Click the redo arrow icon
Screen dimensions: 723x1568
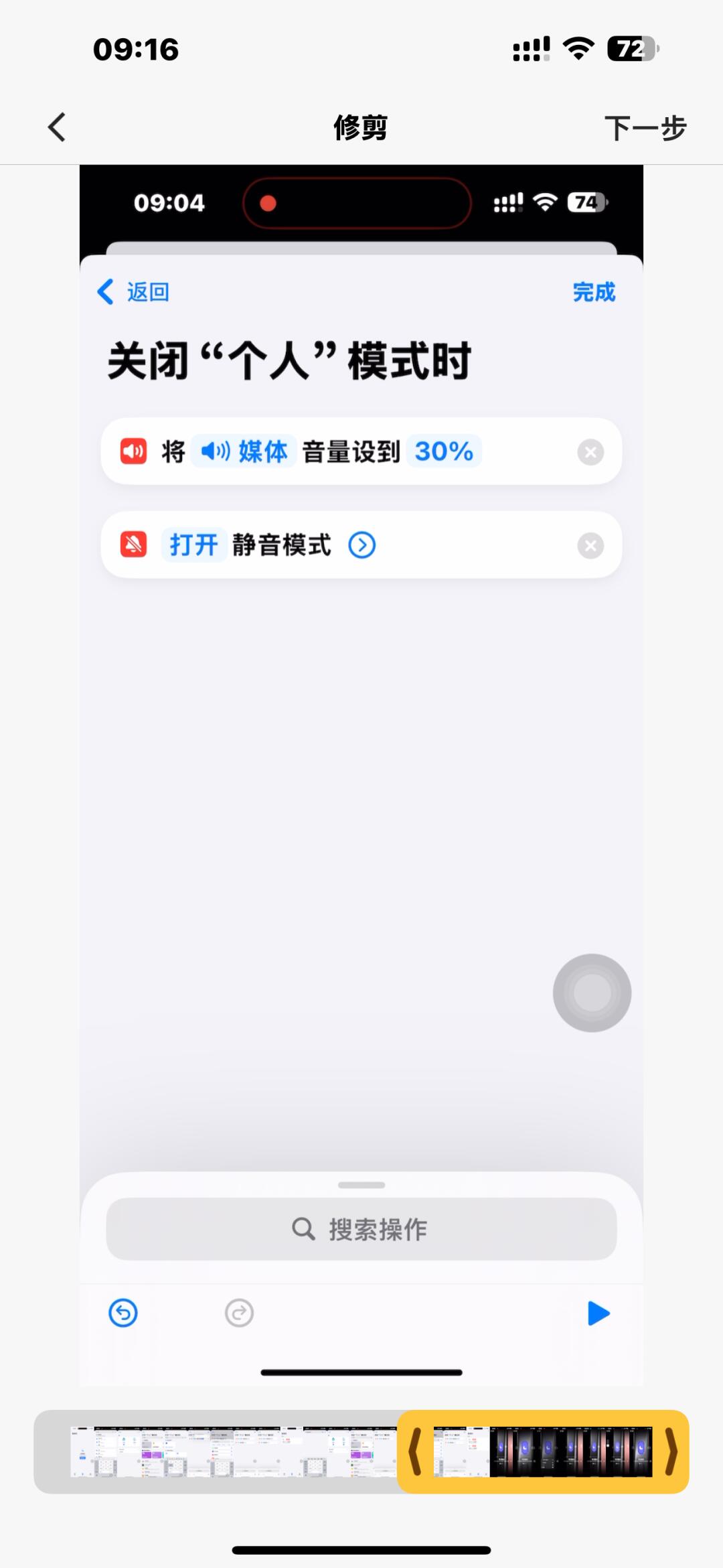click(x=240, y=1313)
